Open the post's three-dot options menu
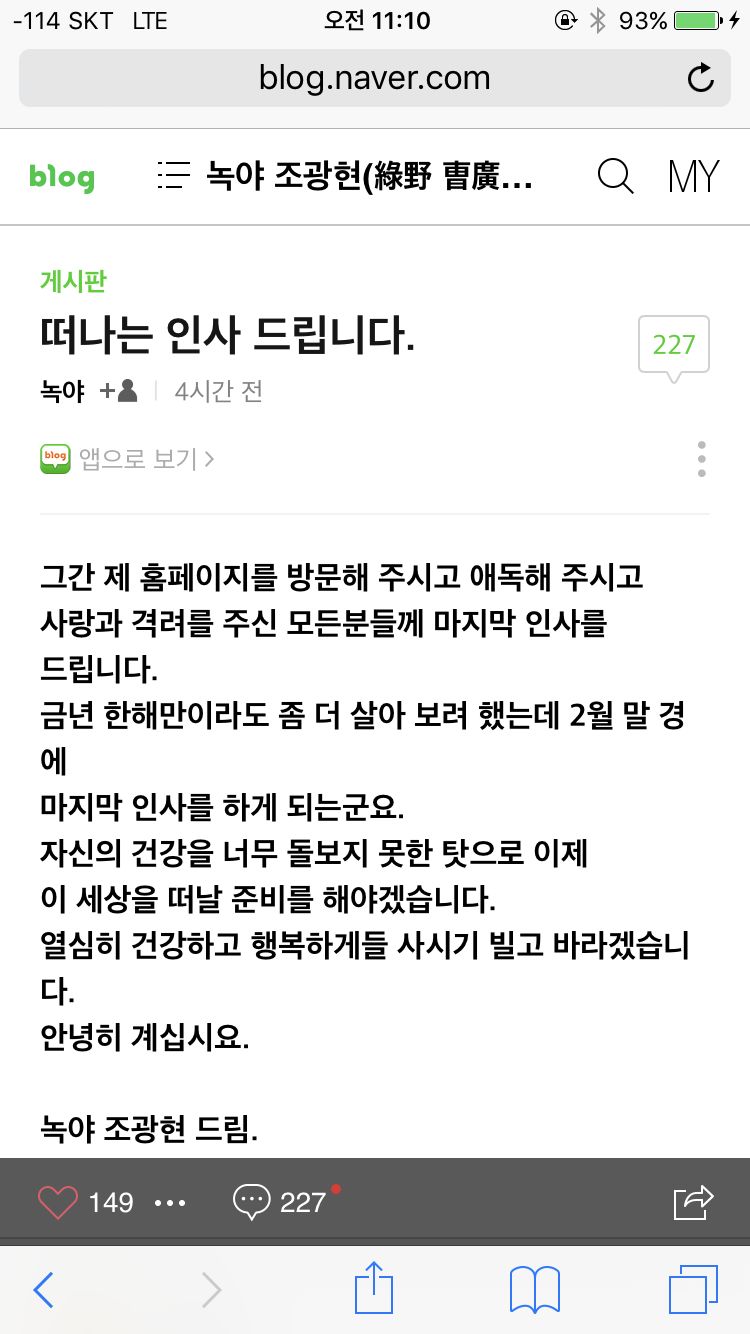The height and width of the screenshot is (1334, 750). coord(702,459)
